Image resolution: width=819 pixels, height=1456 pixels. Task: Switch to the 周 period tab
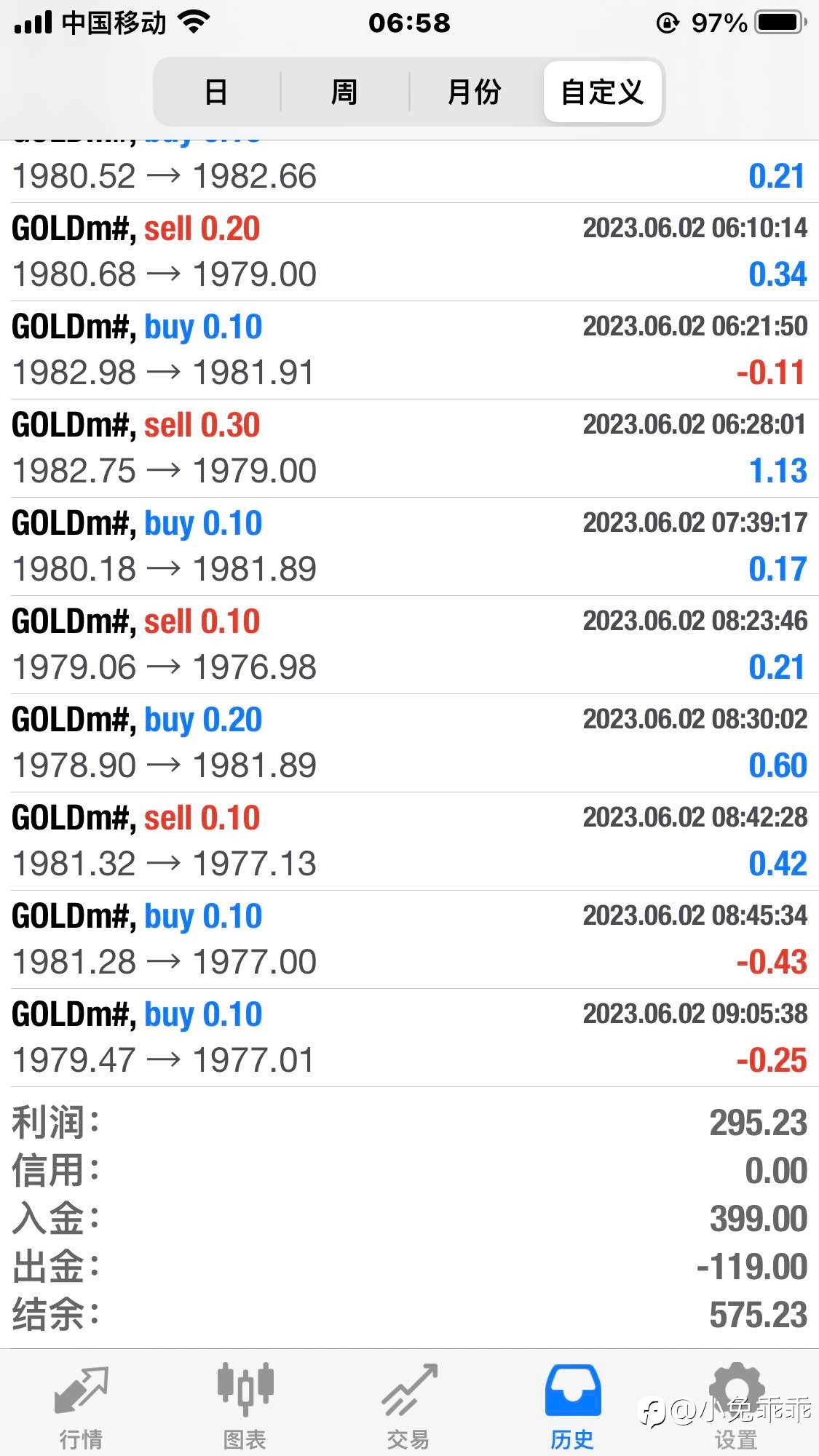click(345, 92)
